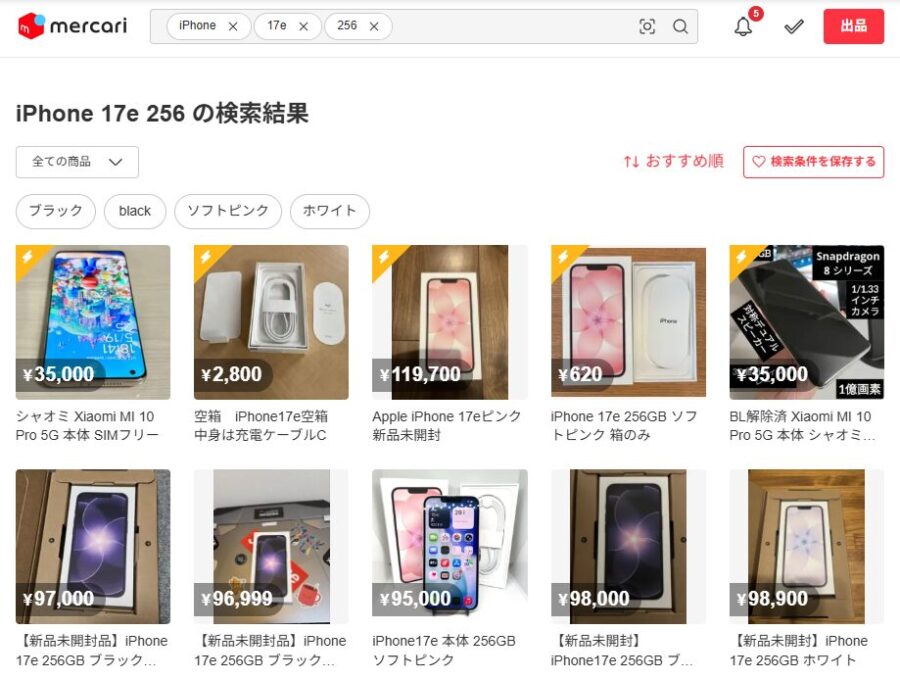Image resolution: width=900 pixels, height=679 pixels.
Task: Open camera image search
Action: coord(647,27)
